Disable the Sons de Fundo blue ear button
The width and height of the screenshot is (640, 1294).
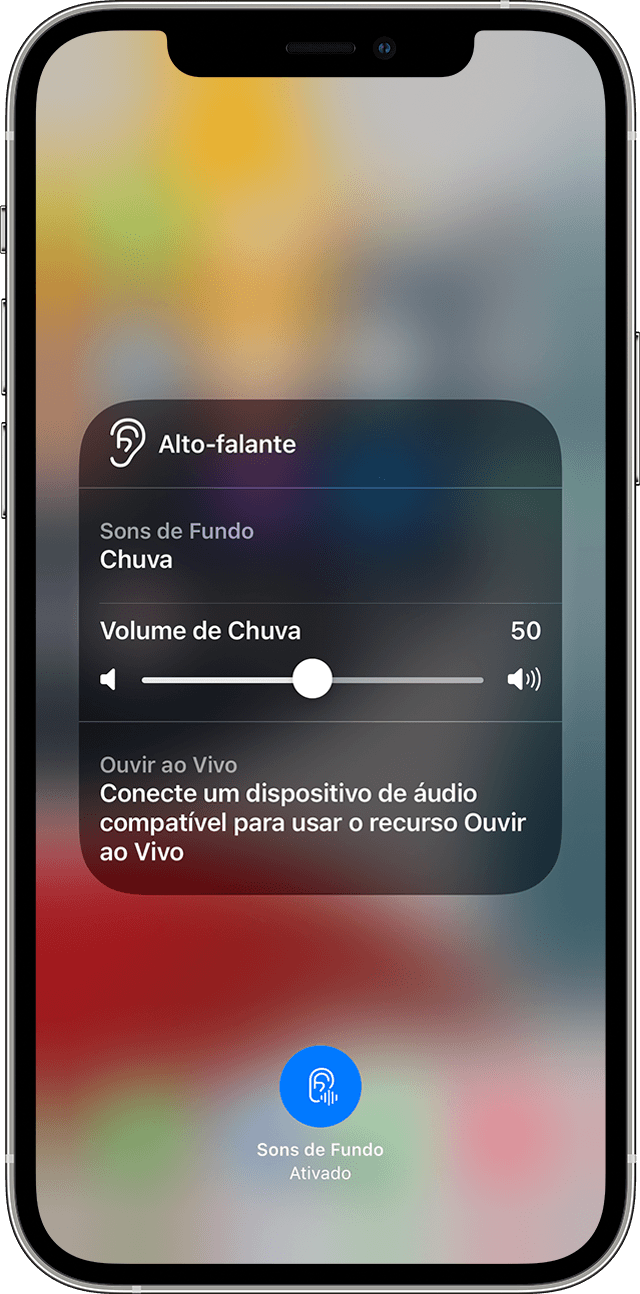pyautogui.click(x=320, y=1087)
